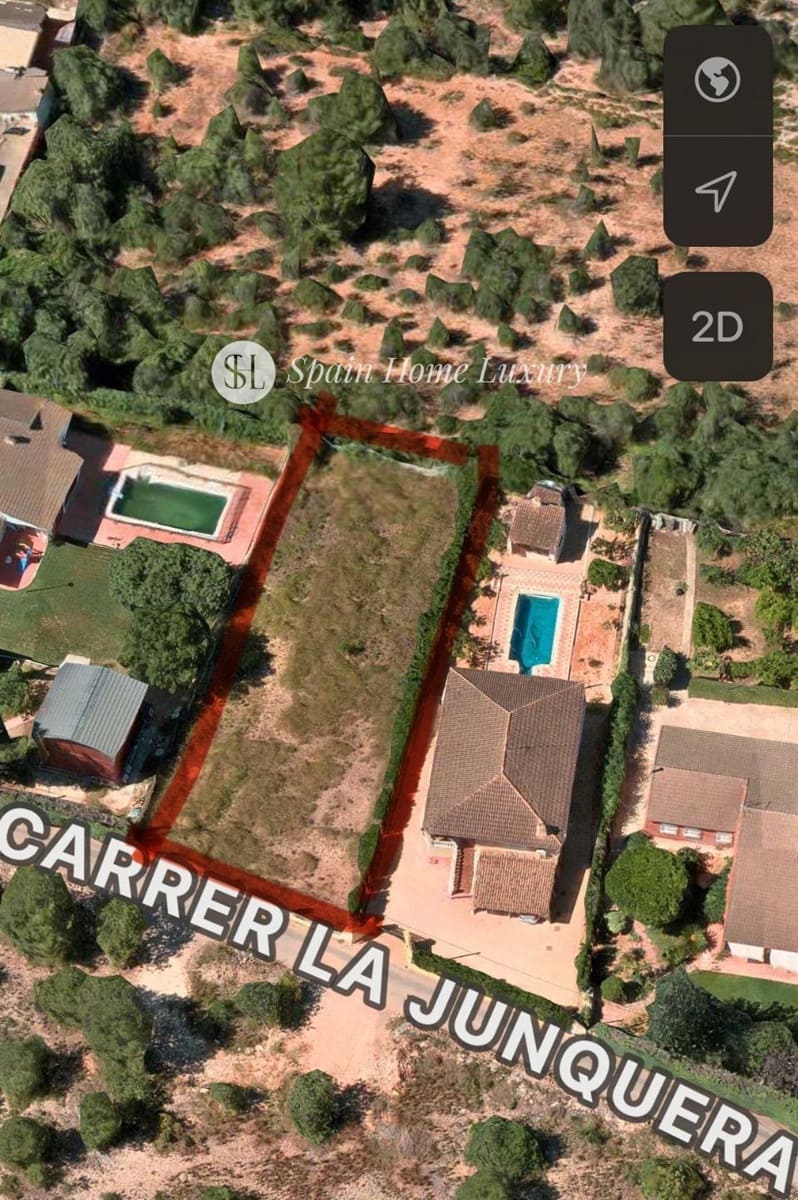798x1200 pixels.
Task: Tap the Spain Home Luxury logo icon
Action: 242,371
